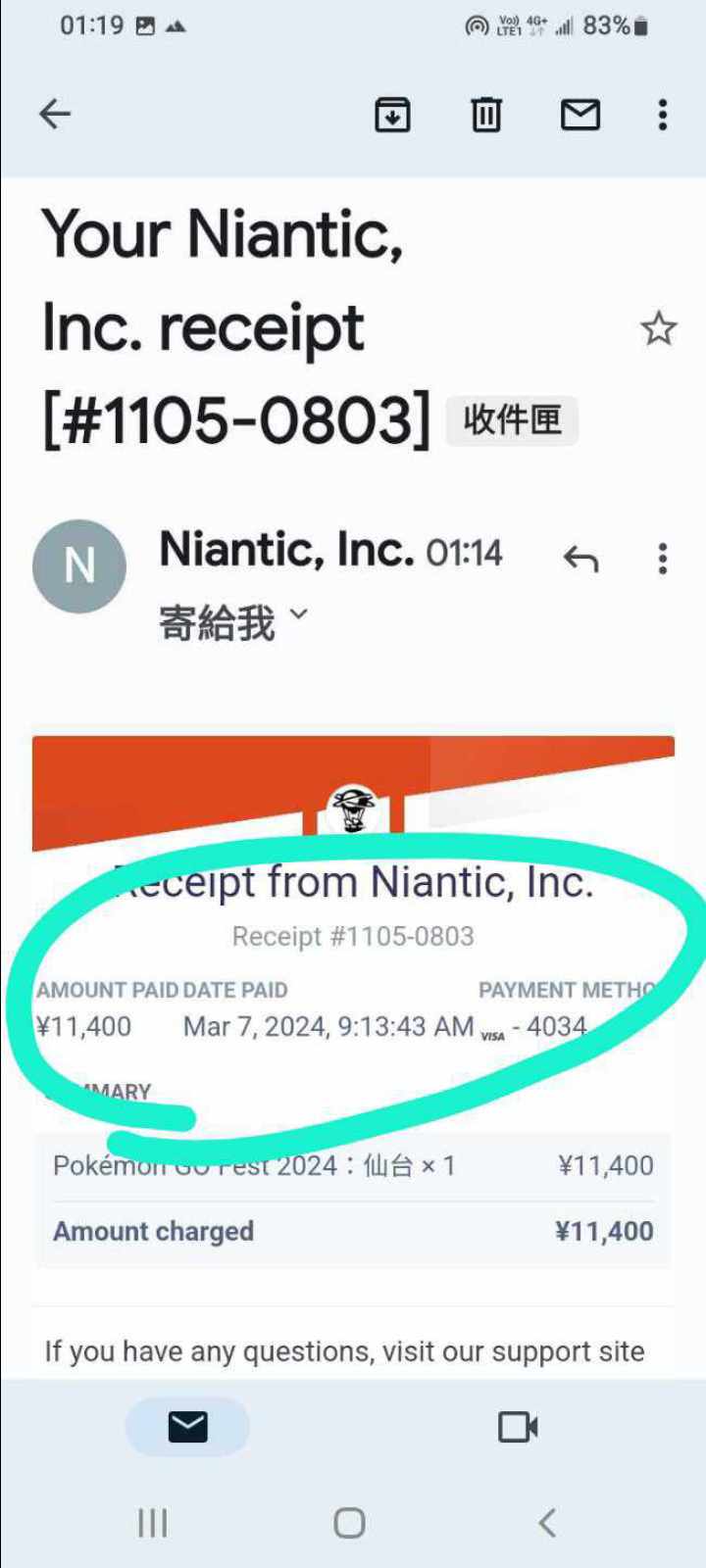Expand recipient details next to 寄給我
The image size is (706, 1568).
click(299, 615)
